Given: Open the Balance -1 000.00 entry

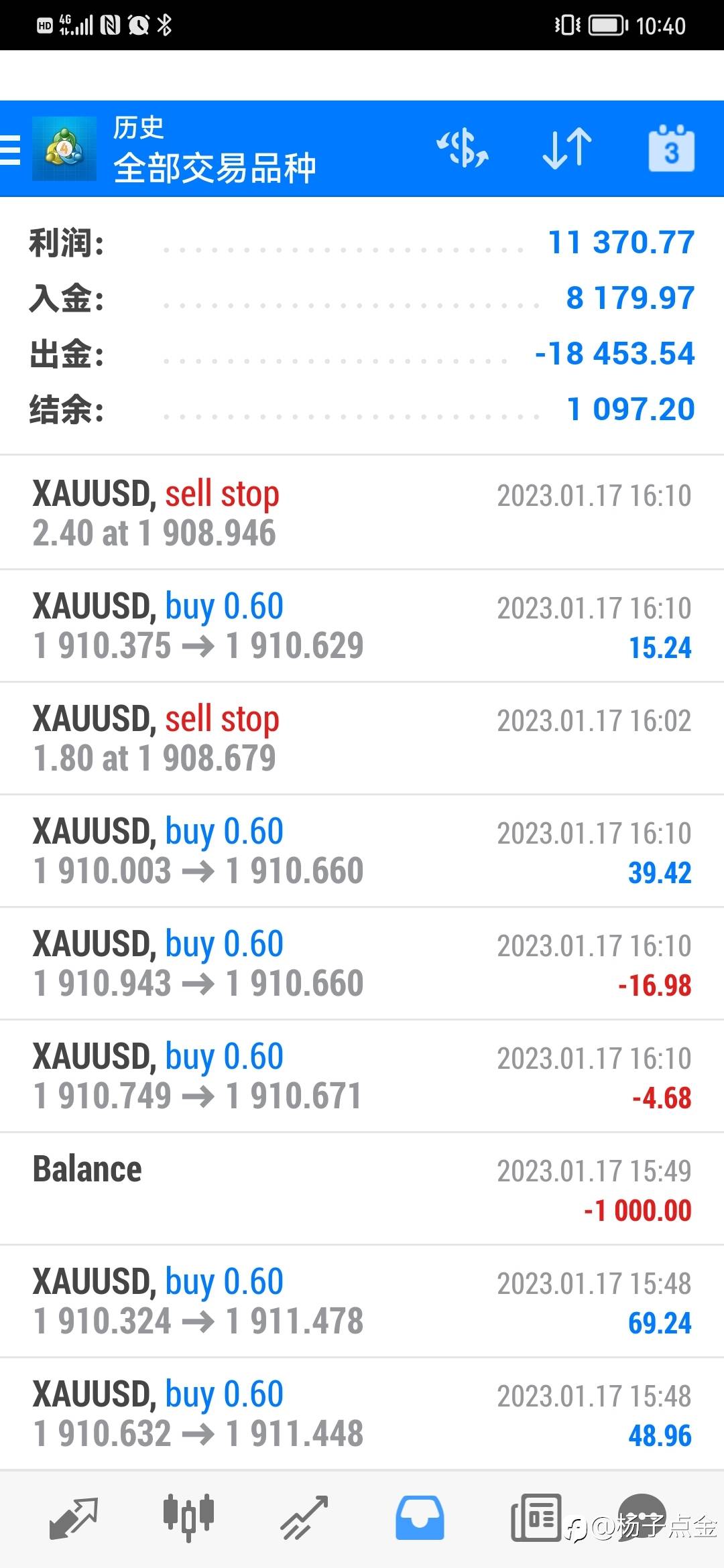Looking at the screenshot, I should (362, 1189).
